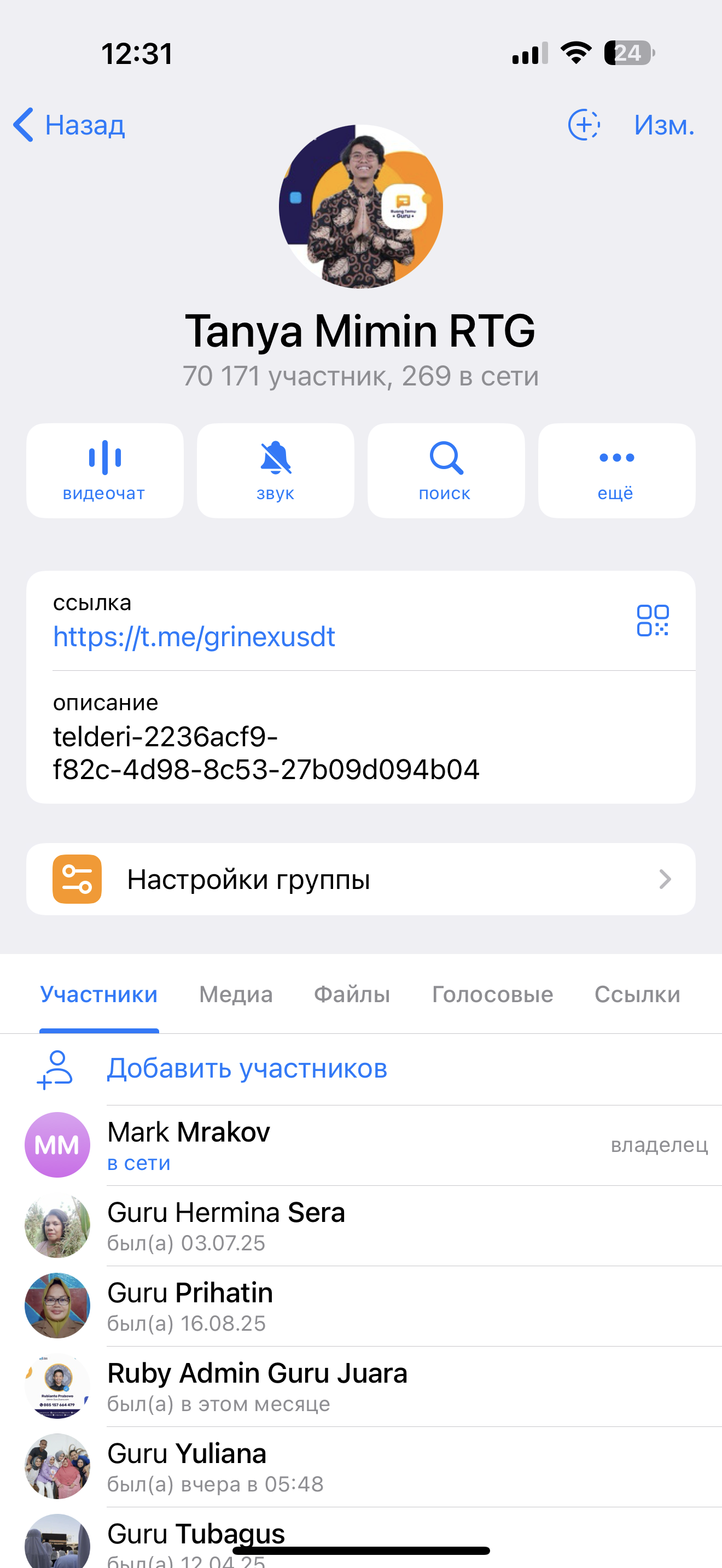Open Guru Hermina Sera's profile

[360, 1225]
